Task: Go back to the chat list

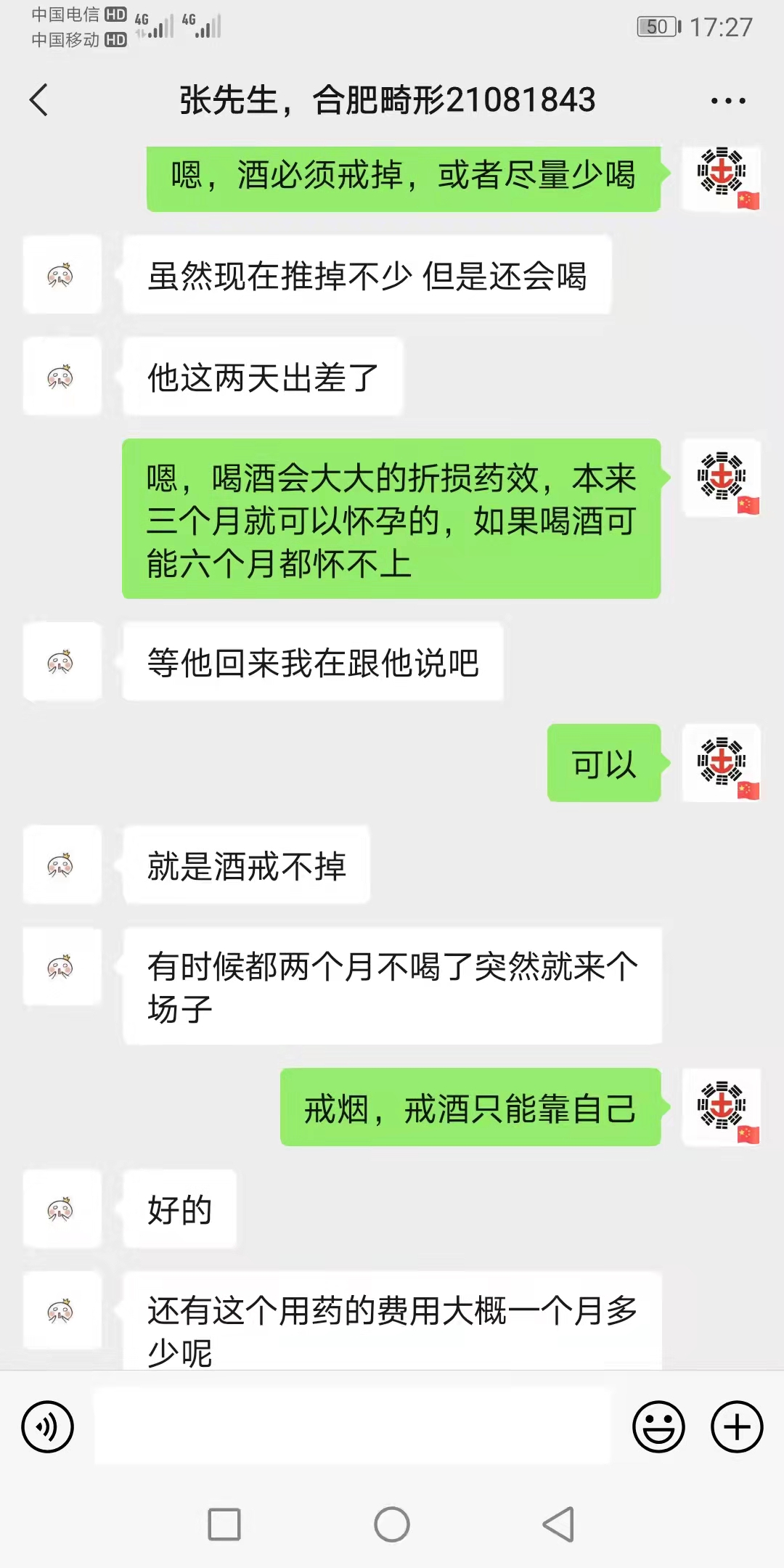Action: pyautogui.click(x=39, y=99)
